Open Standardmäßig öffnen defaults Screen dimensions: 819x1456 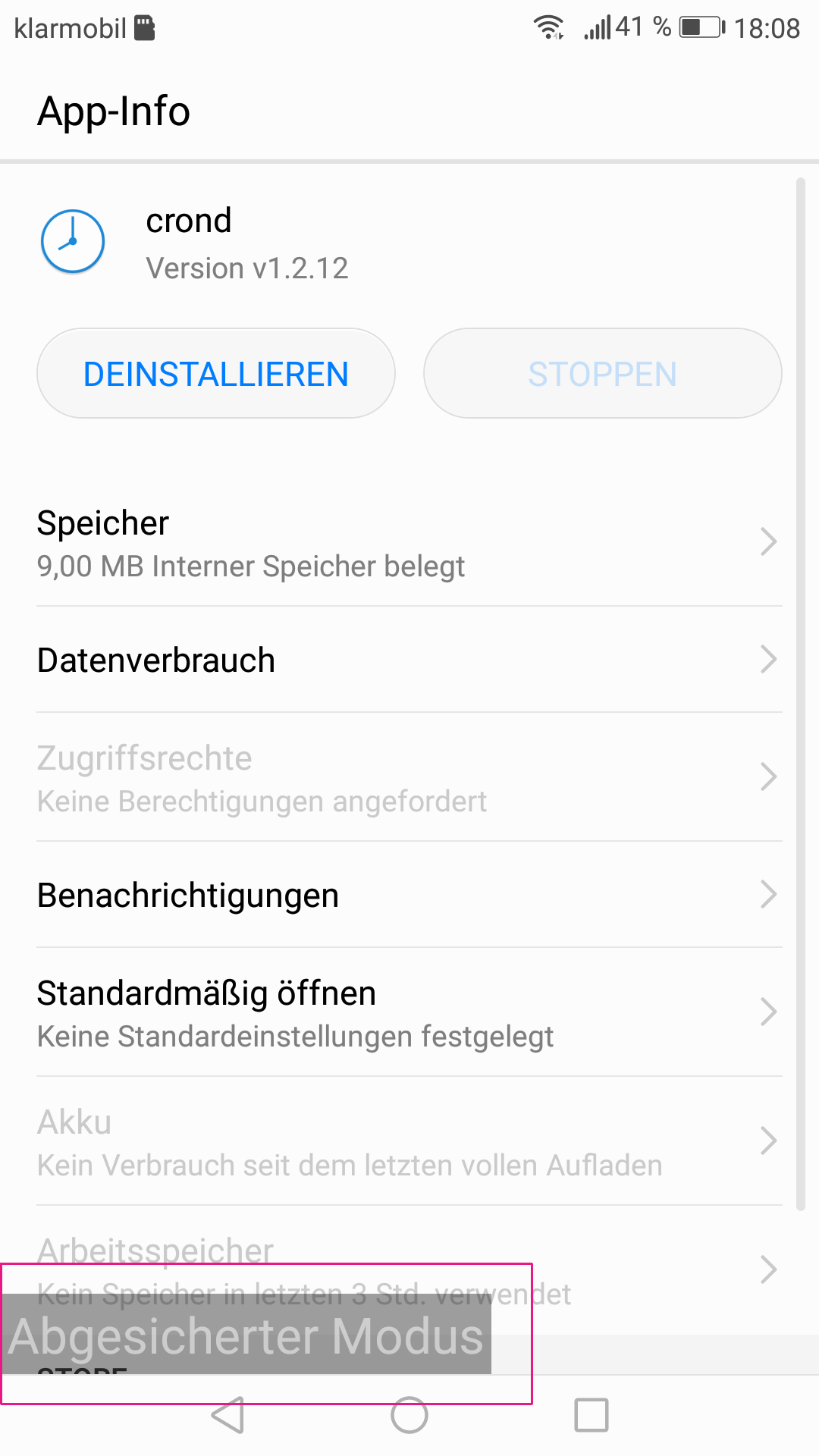click(409, 1013)
